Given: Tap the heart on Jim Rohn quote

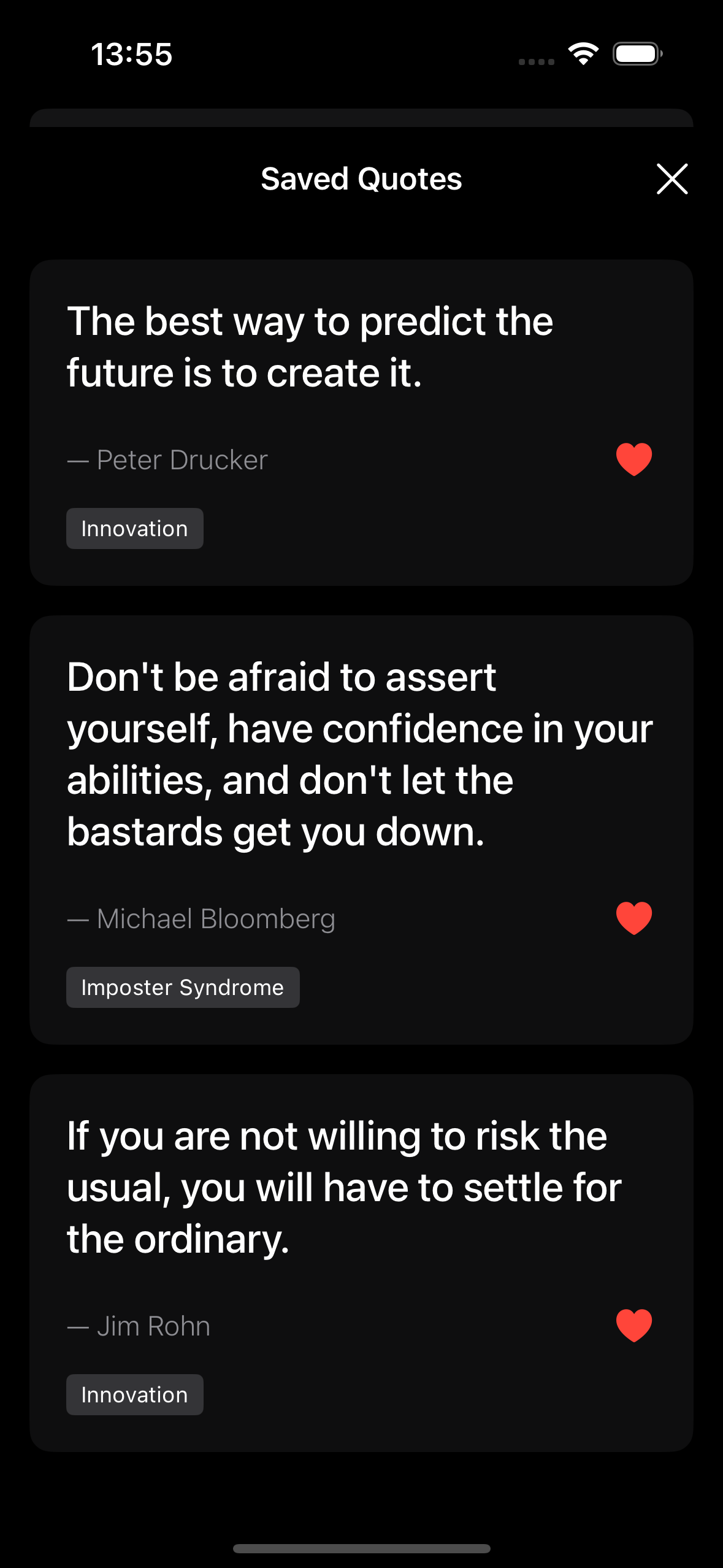Looking at the screenshot, I should (x=633, y=1326).
